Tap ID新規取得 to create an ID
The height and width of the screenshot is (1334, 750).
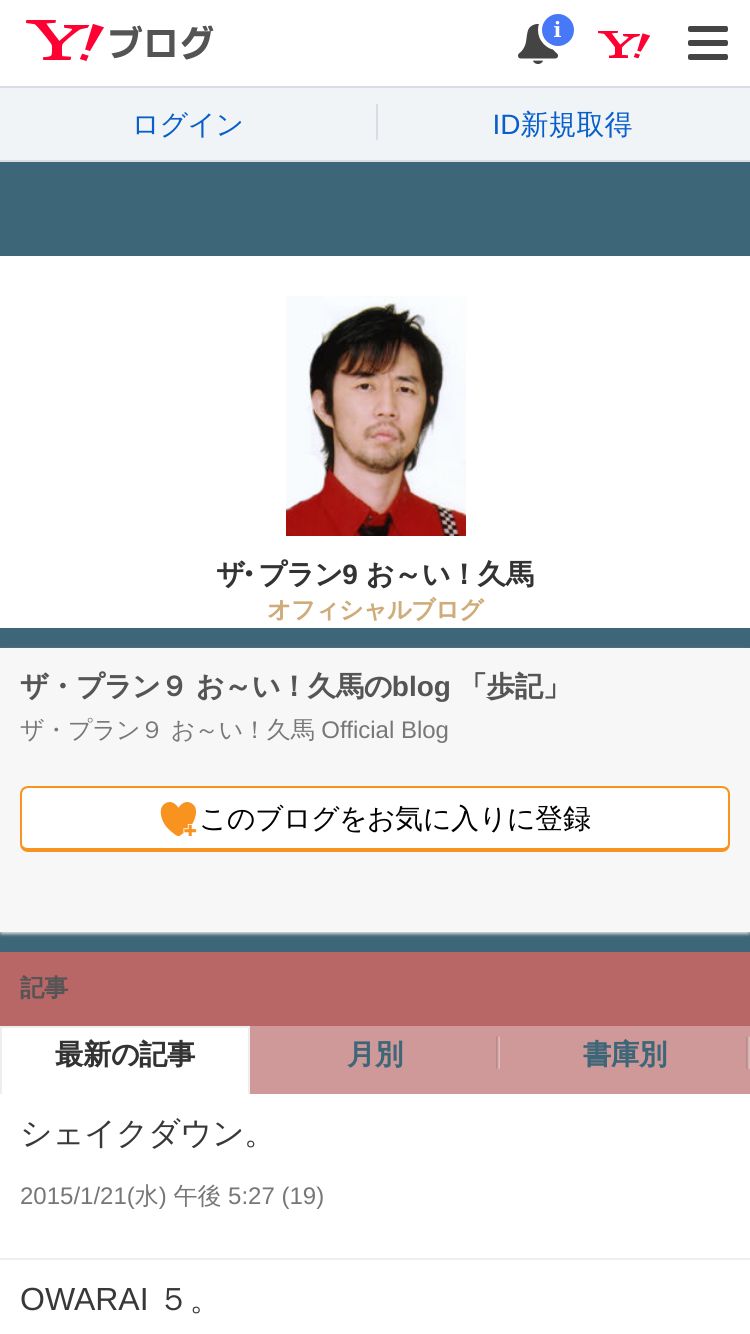coord(562,125)
